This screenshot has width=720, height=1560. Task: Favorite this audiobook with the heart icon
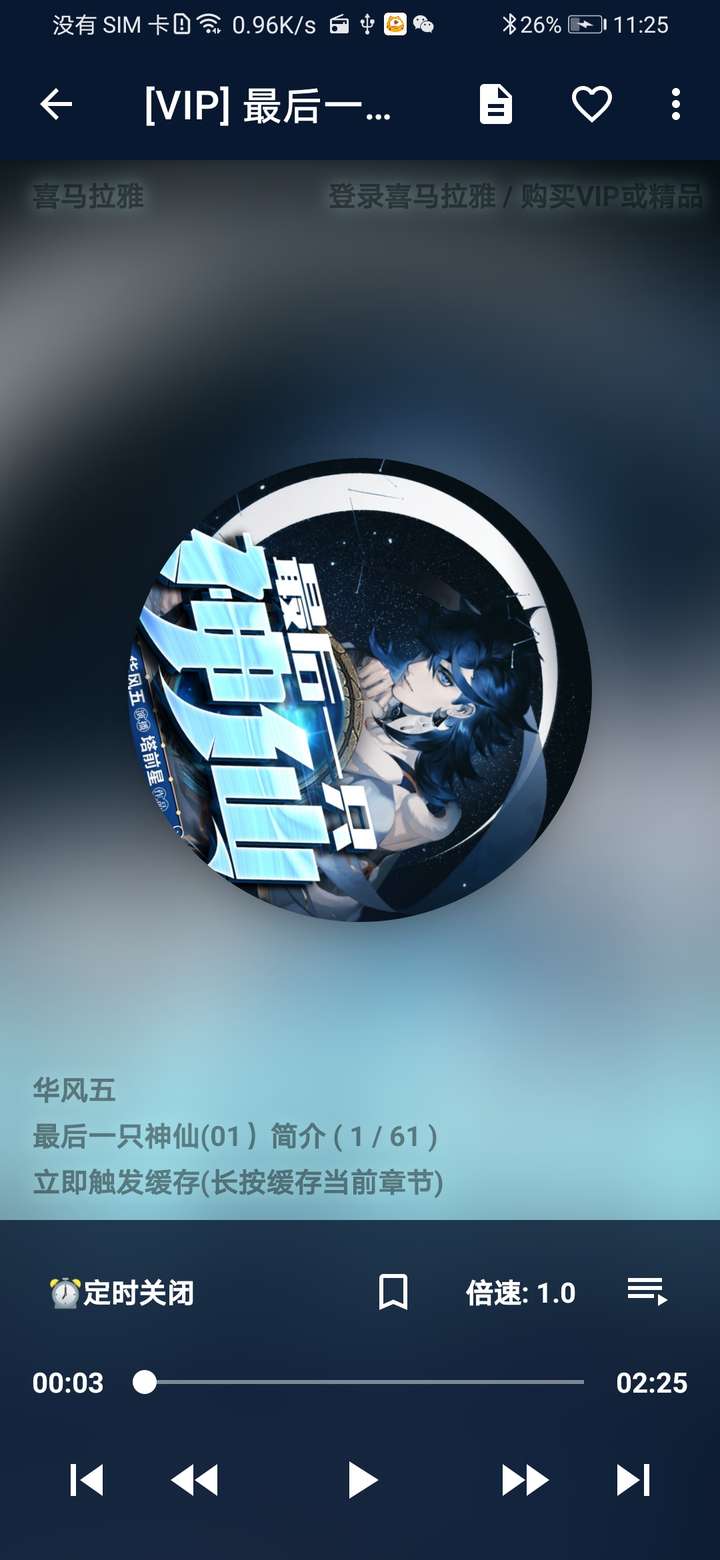(x=591, y=104)
